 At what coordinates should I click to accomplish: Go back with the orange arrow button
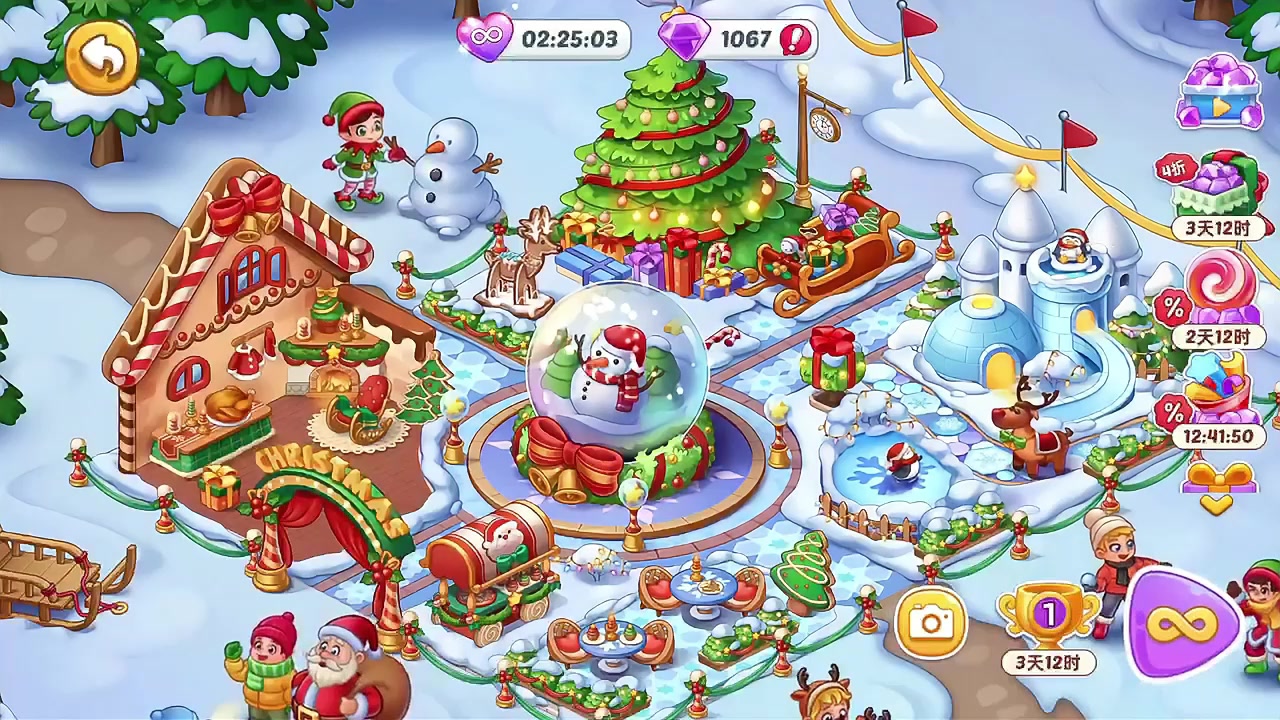click(101, 58)
